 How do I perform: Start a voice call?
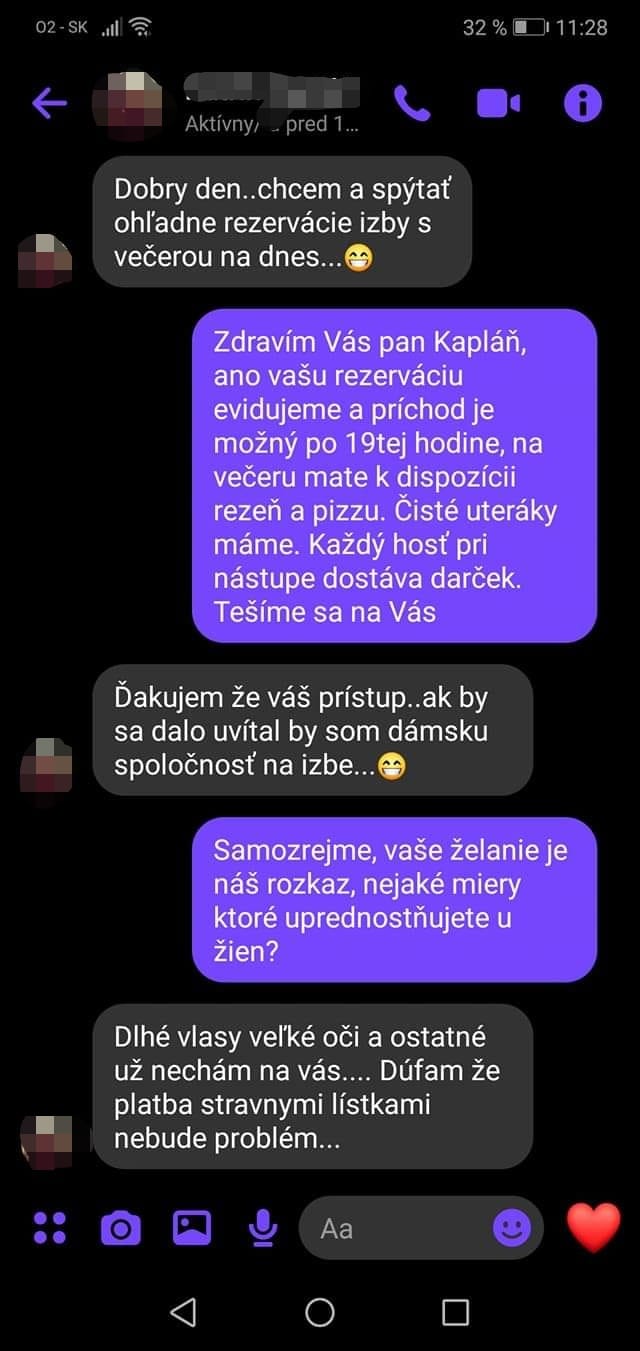click(x=411, y=103)
